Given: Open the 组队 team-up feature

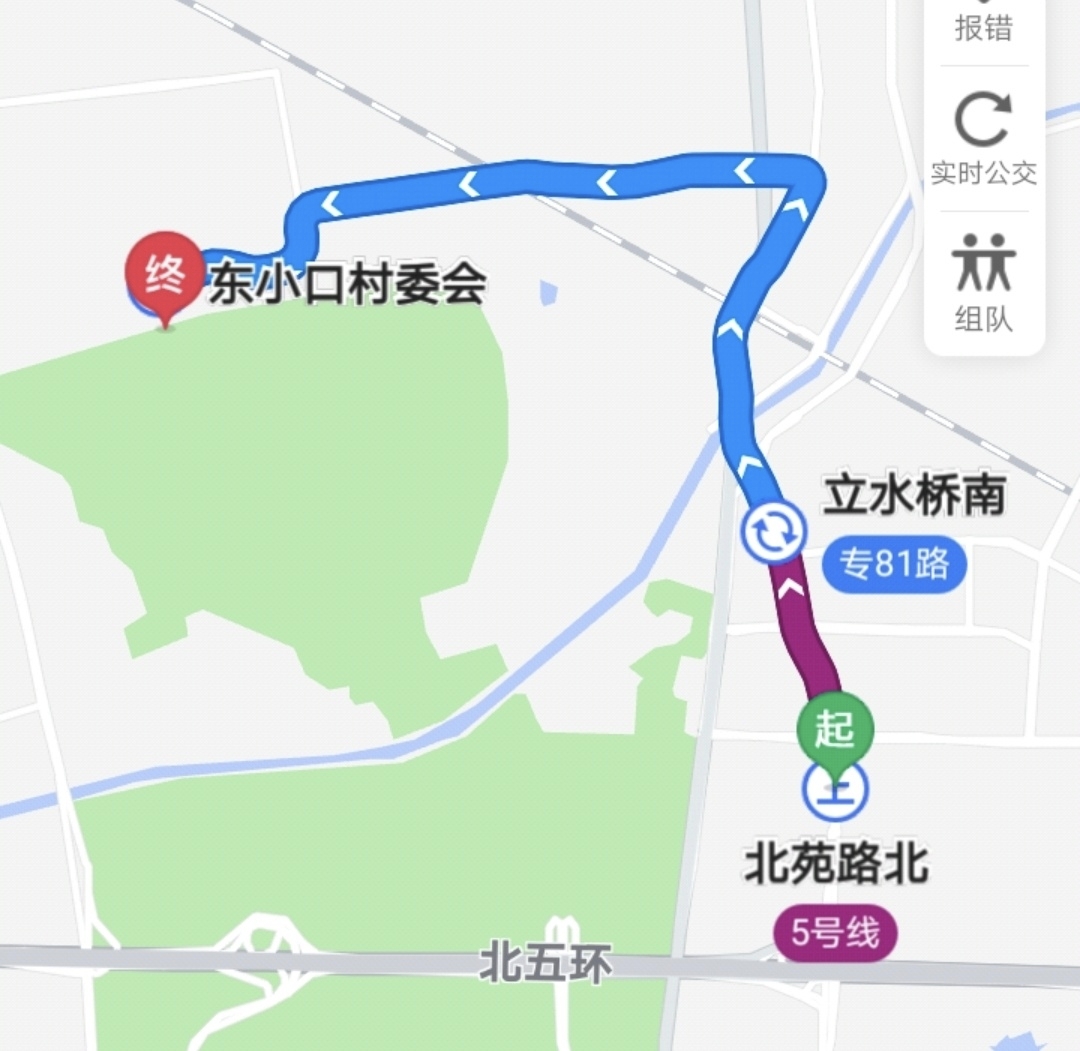Looking at the screenshot, I should pyautogui.click(x=984, y=283).
